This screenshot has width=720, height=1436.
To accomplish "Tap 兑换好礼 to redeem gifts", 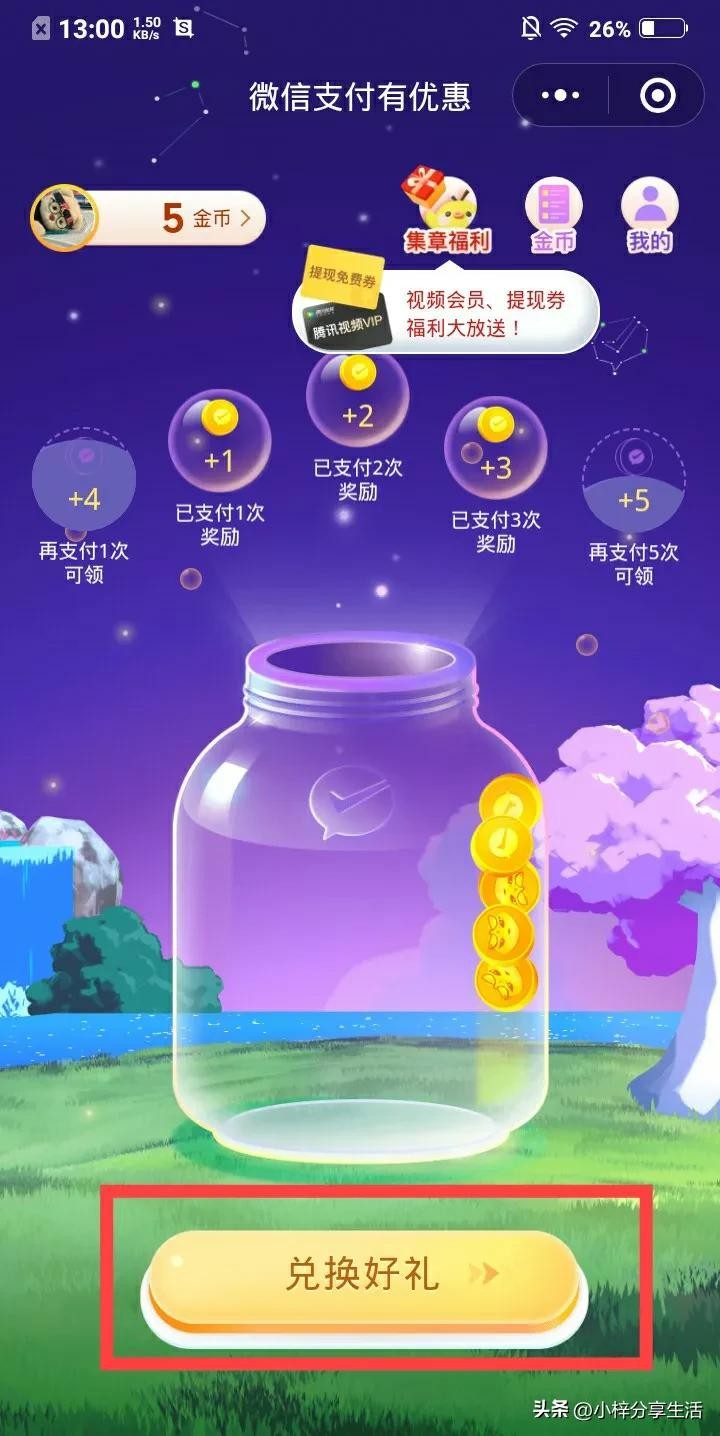I will click(363, 1274).
